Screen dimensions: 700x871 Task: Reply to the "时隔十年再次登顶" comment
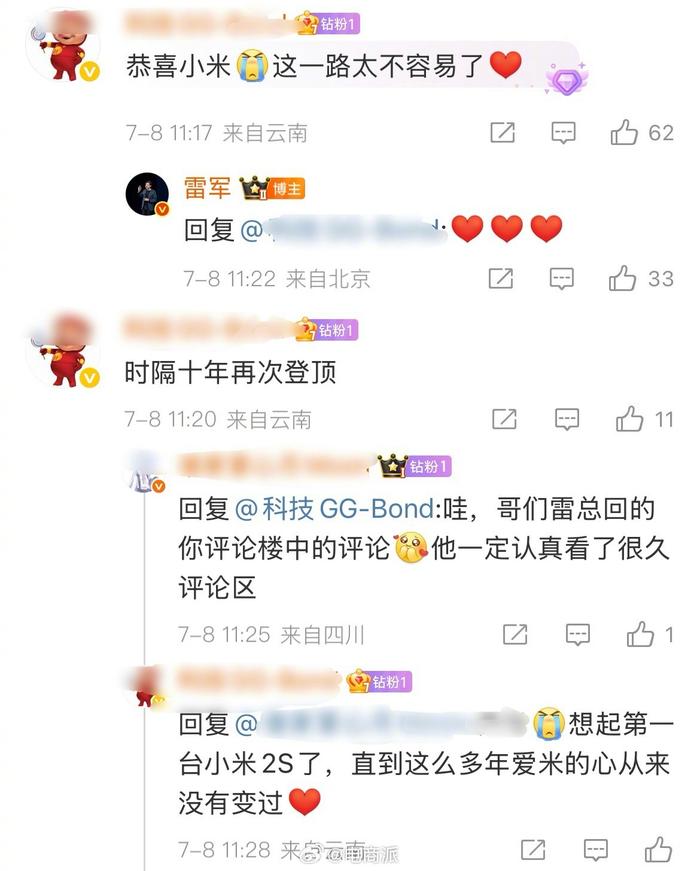point(567,419)
